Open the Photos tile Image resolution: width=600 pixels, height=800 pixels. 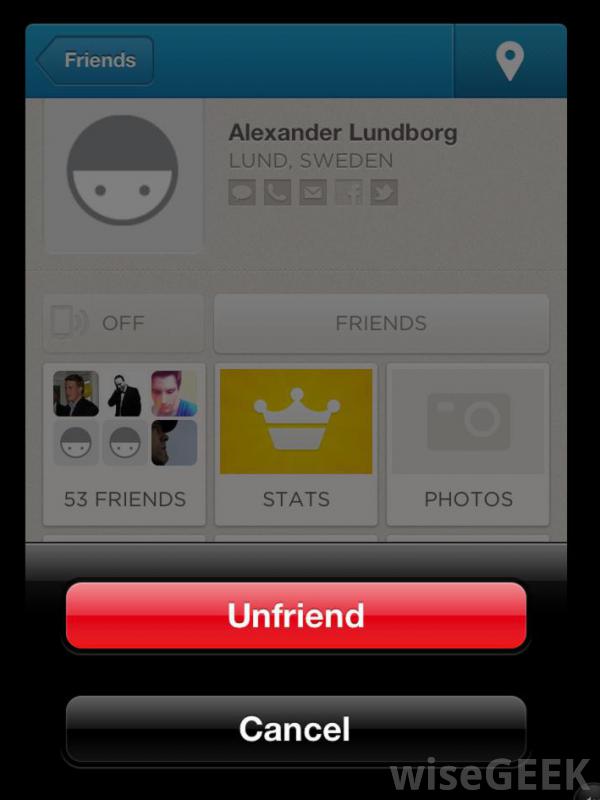[x=468, y=443]
